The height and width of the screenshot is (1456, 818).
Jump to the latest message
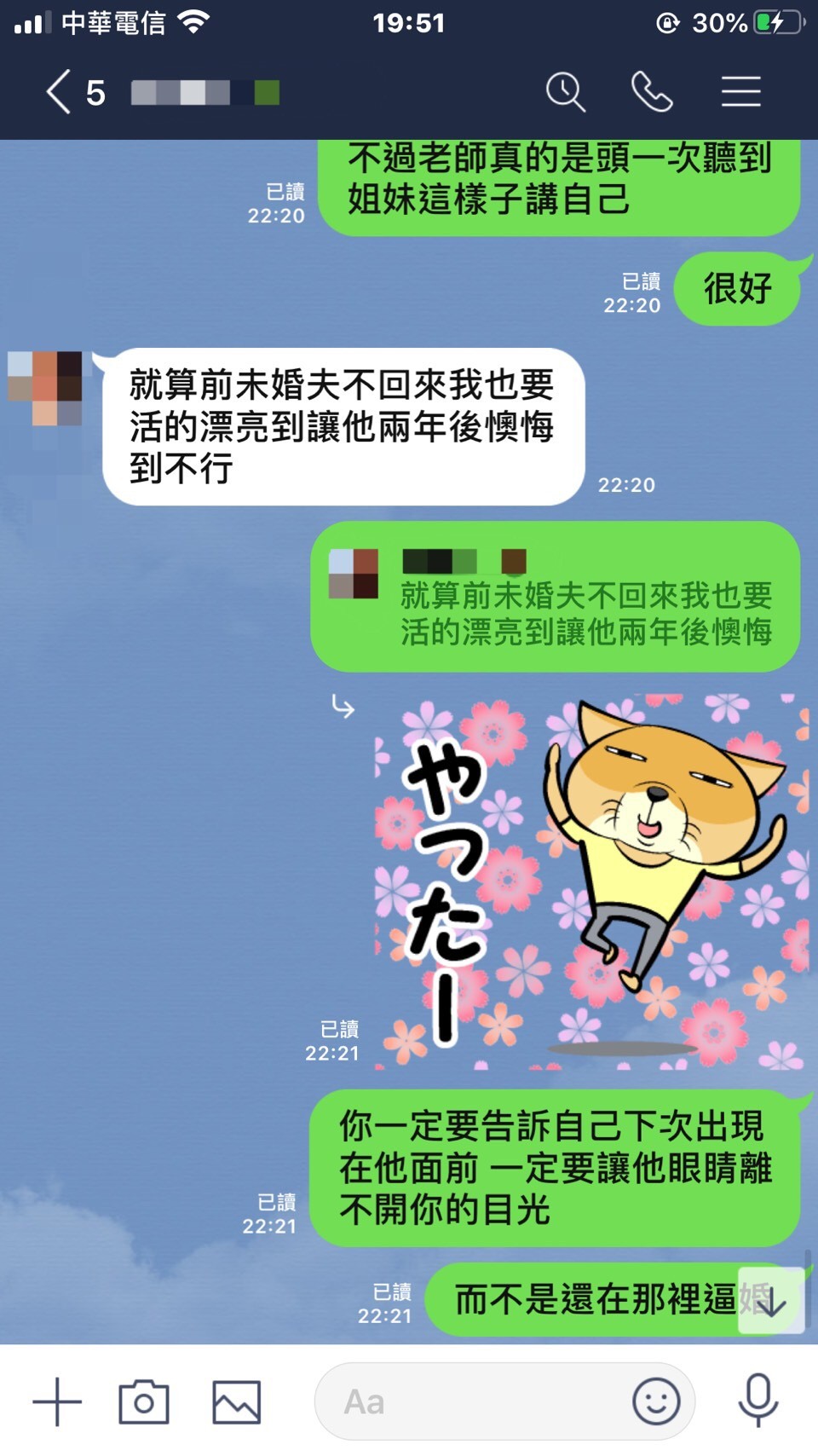pyautogui.click(x=771, y=1302)
